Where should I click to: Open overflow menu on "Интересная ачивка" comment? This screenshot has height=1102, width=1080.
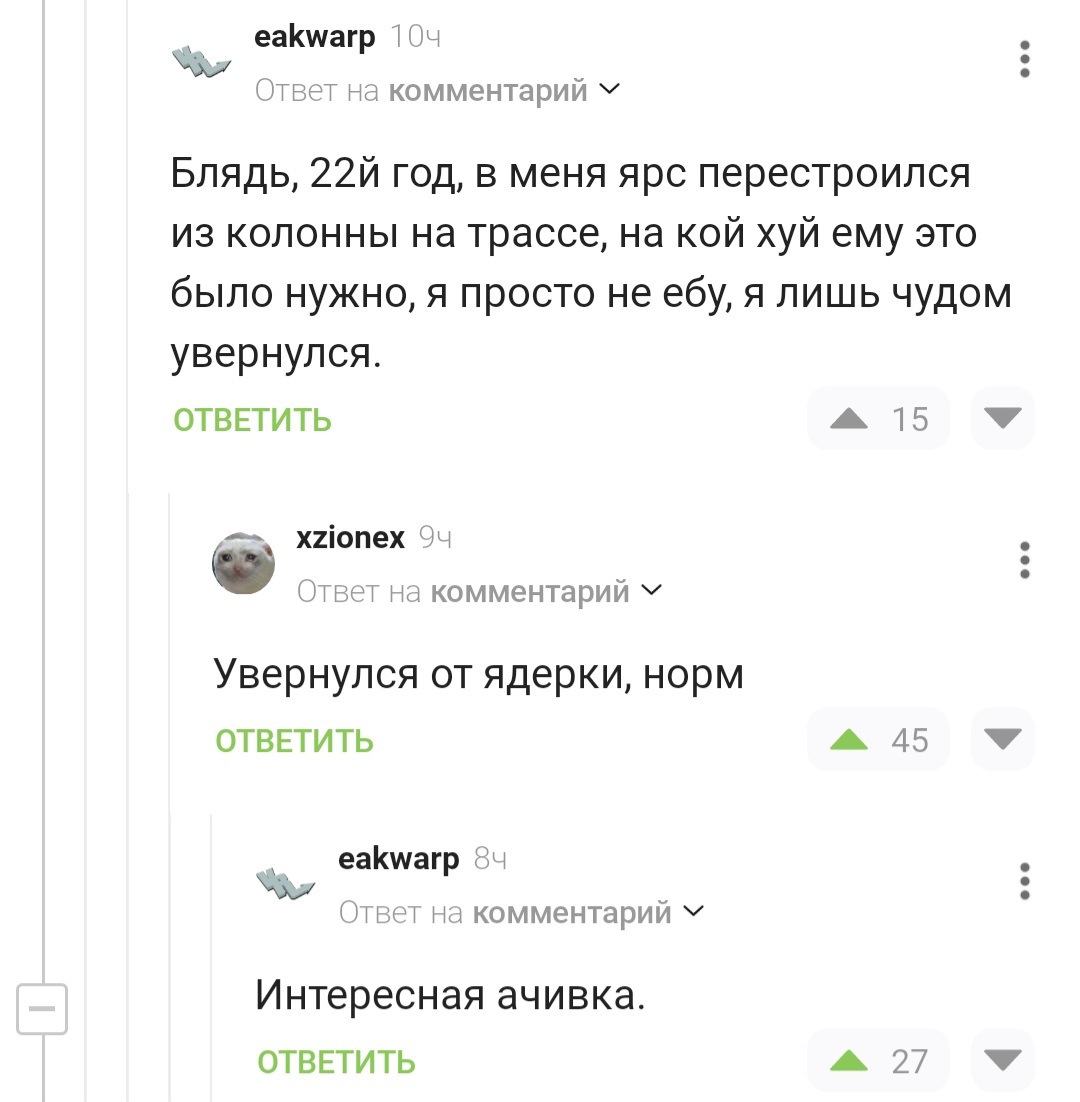tap(1024, 882)
